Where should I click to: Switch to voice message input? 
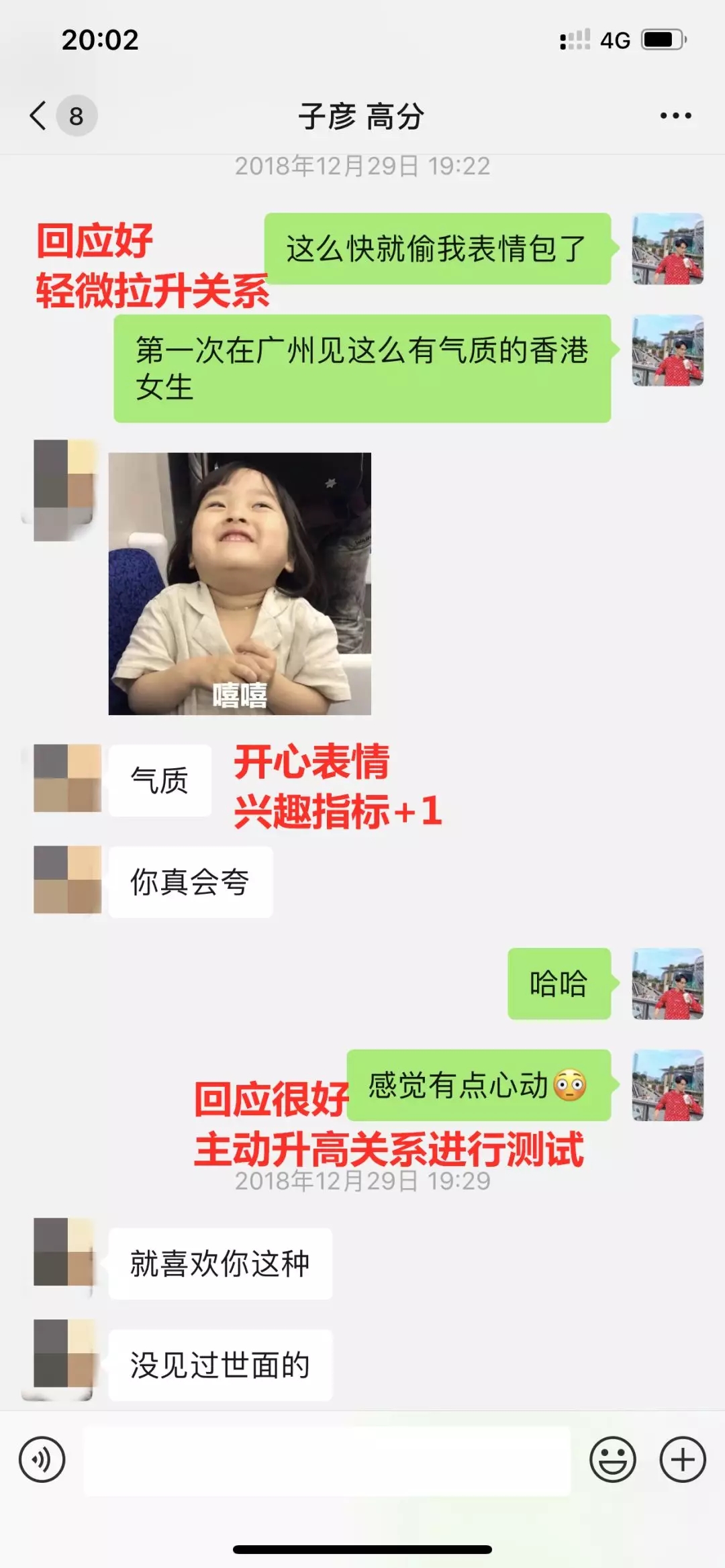42,1459
